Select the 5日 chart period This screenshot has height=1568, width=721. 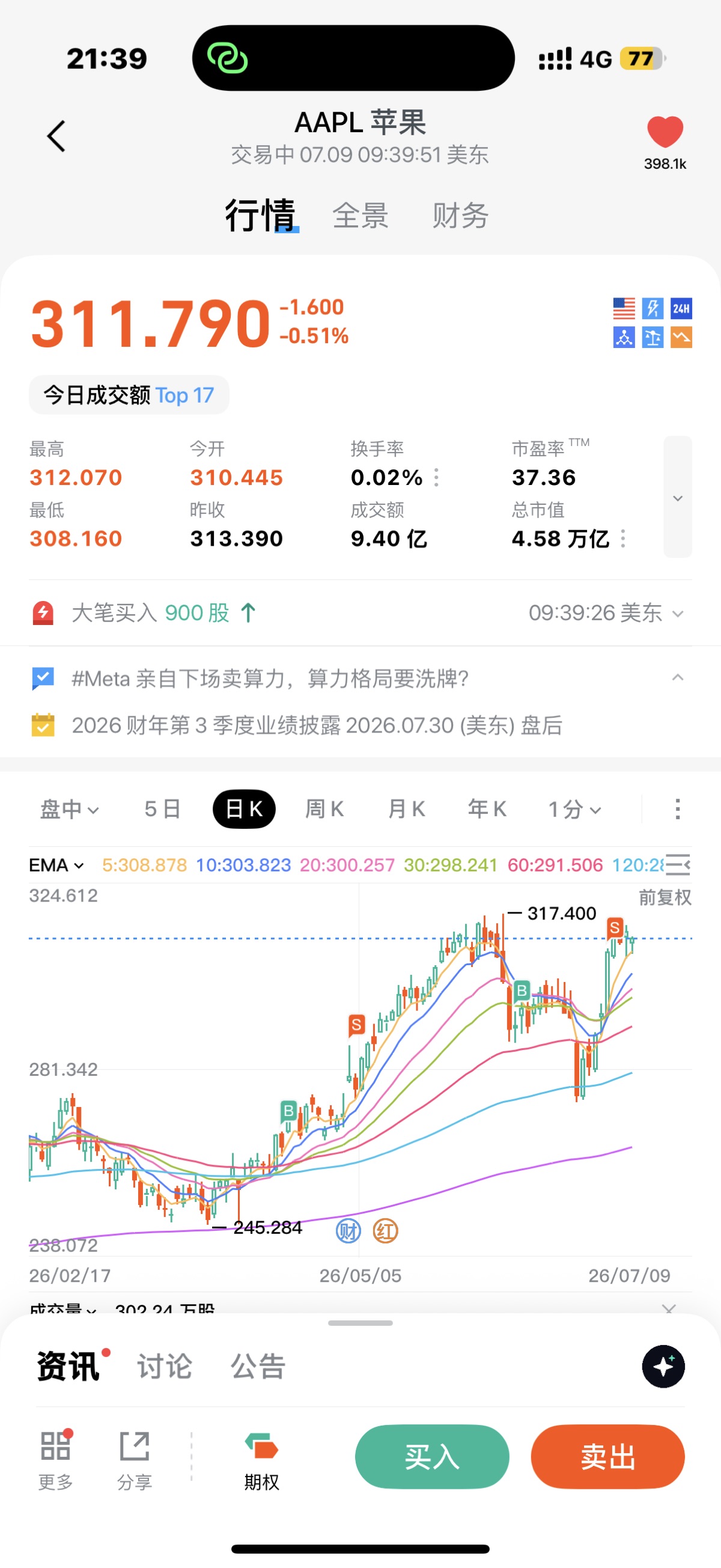click(x=162, y=810)
